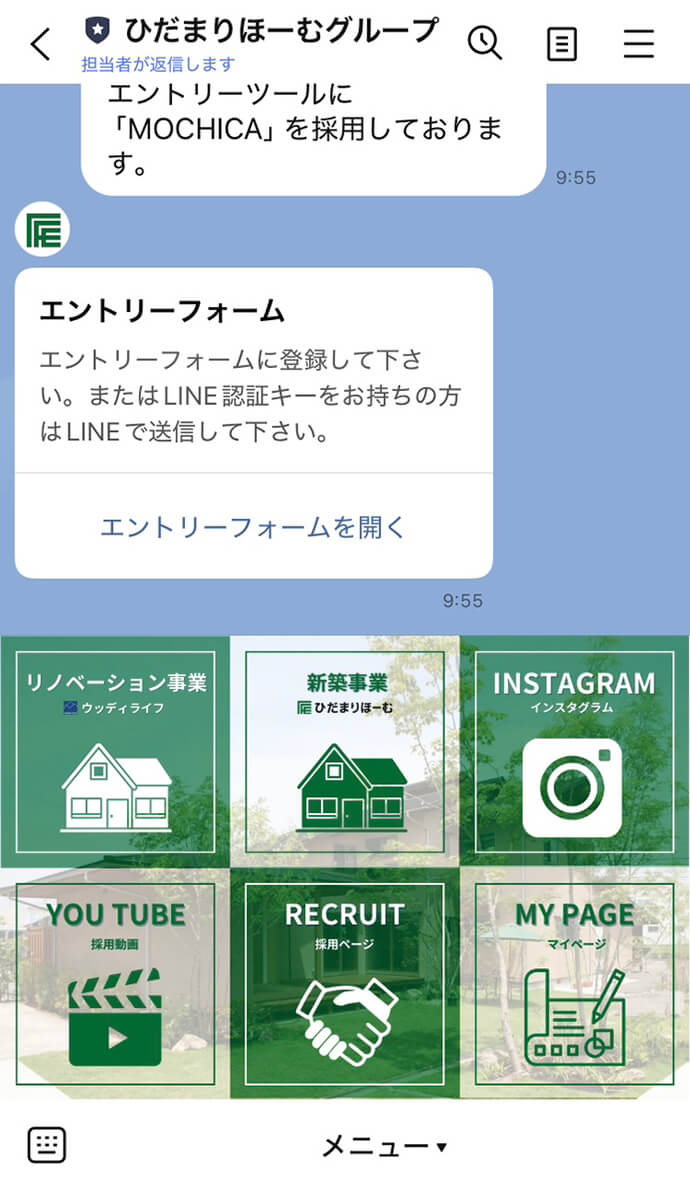Open MY PAGE マイページ tile
690x1193 pixels.
tap(574, 983)
